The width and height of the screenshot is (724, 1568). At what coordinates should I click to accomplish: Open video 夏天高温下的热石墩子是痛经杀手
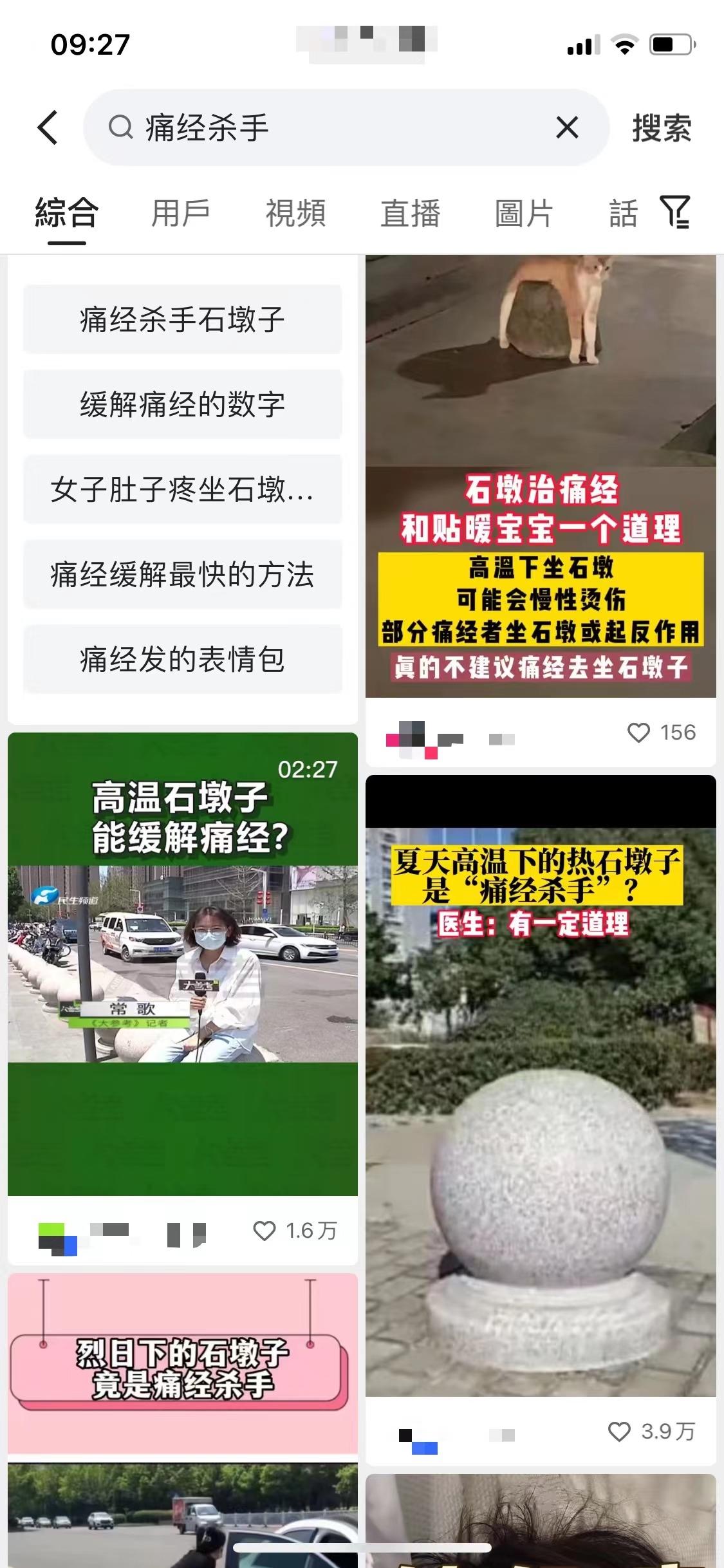pyautogui.click(x=541, y=1094)
